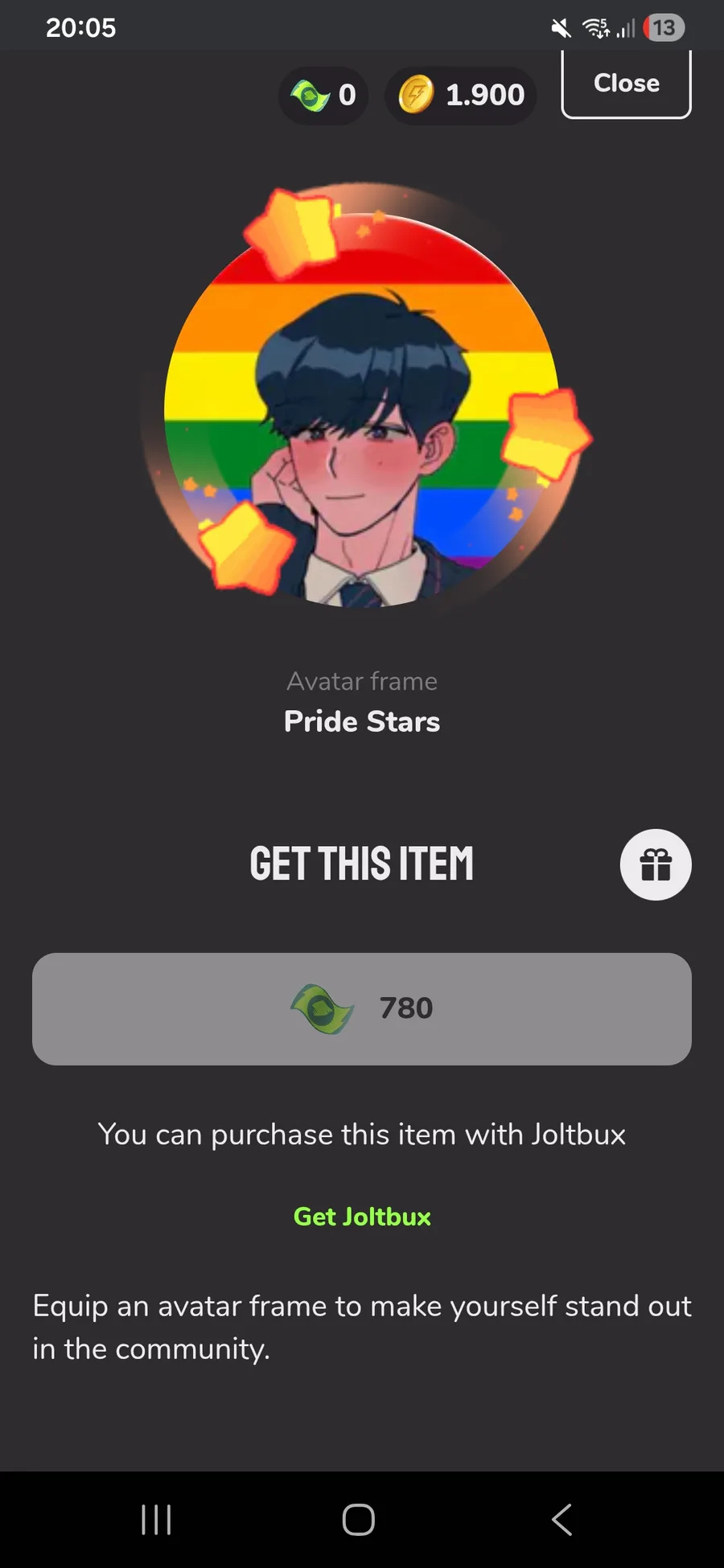The image size is (724, 1568).
Task: Close the Pride Stars item view
Action: pos(626,84)
